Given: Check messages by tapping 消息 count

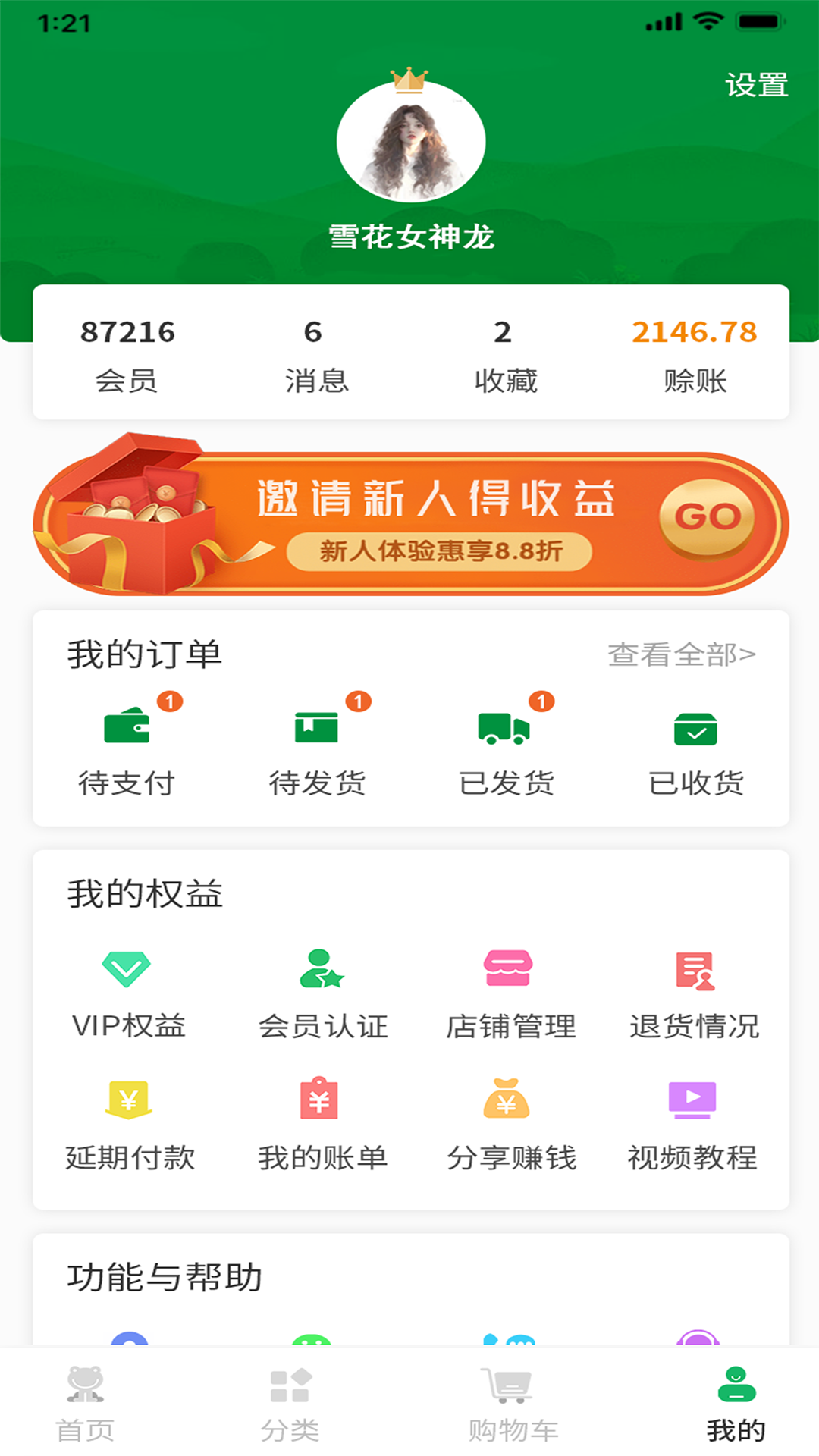Looking at the screenshot, I should tap(313, 356).
